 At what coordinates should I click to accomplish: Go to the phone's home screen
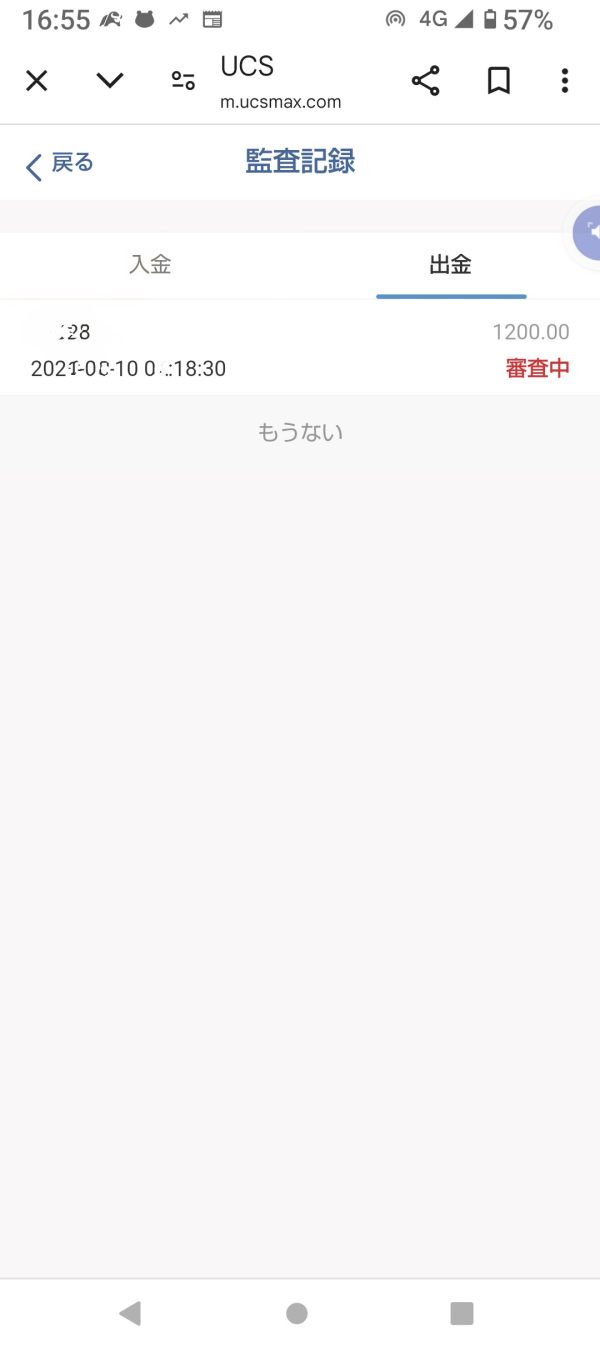coord(297,1313)
